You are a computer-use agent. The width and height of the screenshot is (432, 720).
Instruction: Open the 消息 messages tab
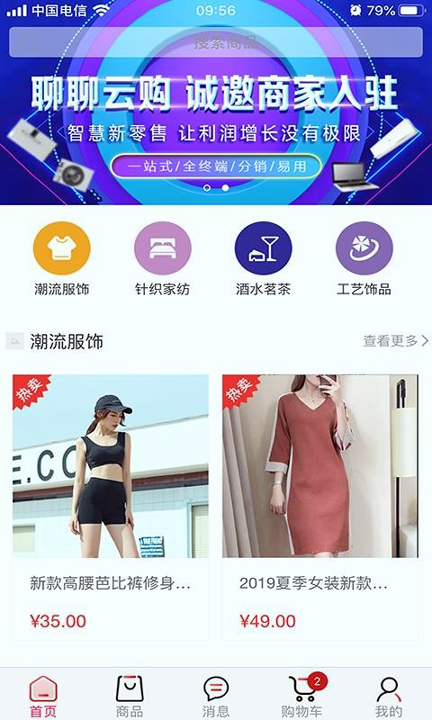[x=216, y=696]
